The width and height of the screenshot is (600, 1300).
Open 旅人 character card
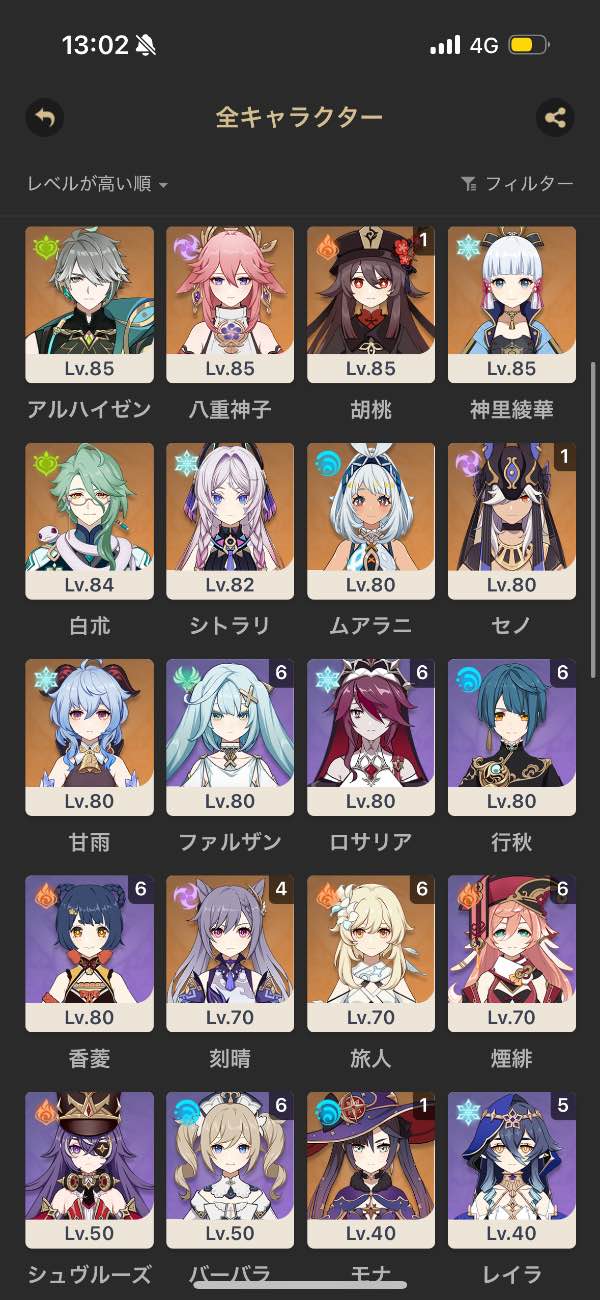click(371, 952)
